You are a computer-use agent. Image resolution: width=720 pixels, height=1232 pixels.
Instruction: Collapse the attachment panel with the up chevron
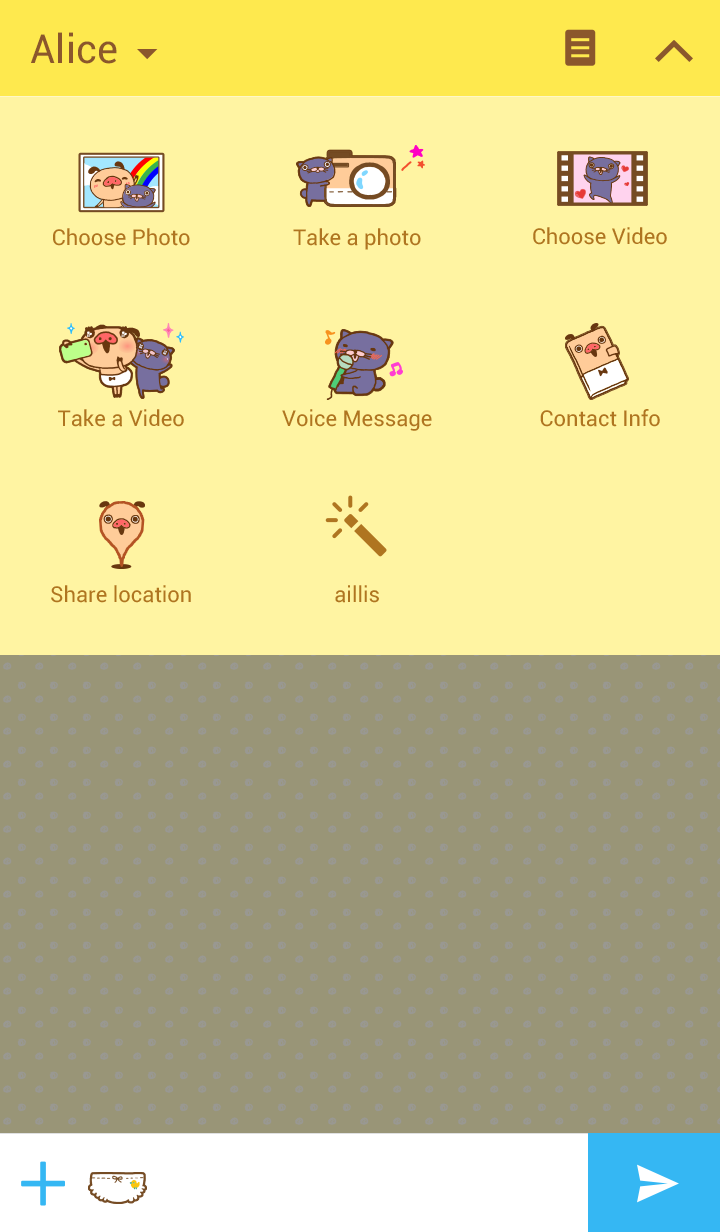coord(673,50)
